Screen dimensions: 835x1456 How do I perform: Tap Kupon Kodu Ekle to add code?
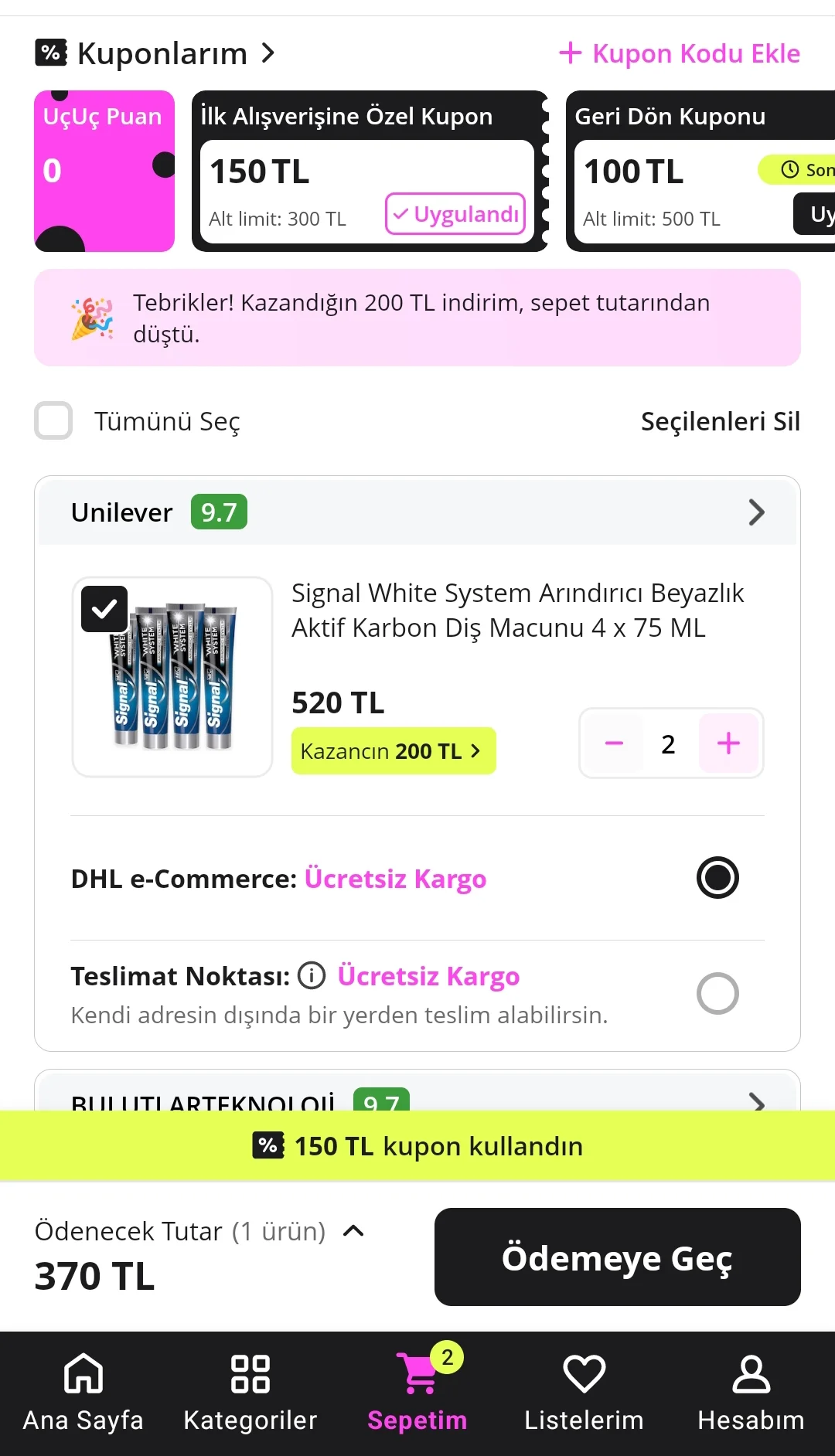[x=680, y=53]
